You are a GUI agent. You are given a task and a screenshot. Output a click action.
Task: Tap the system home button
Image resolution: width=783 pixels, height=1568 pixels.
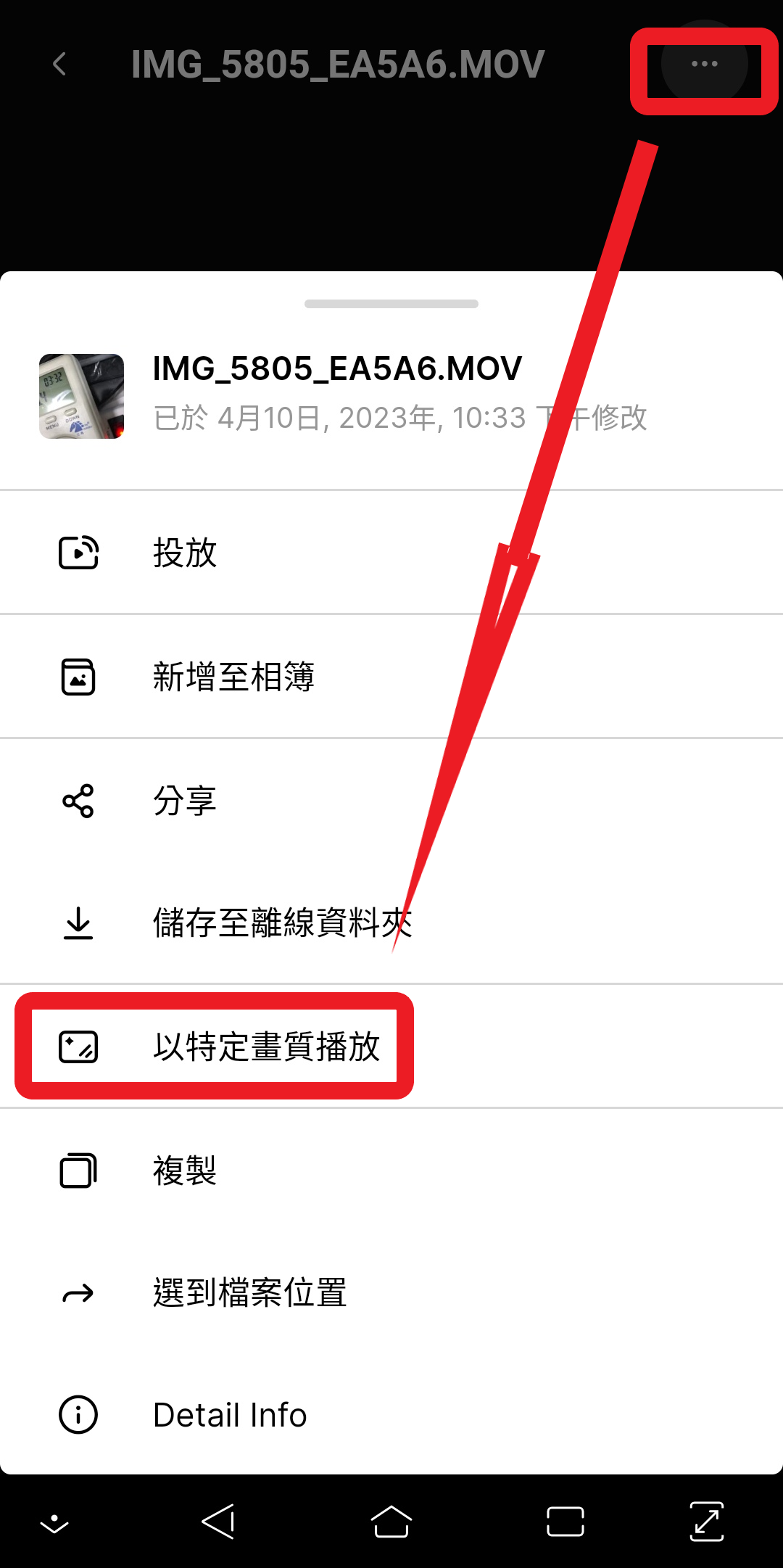(x=391, y=1522)
